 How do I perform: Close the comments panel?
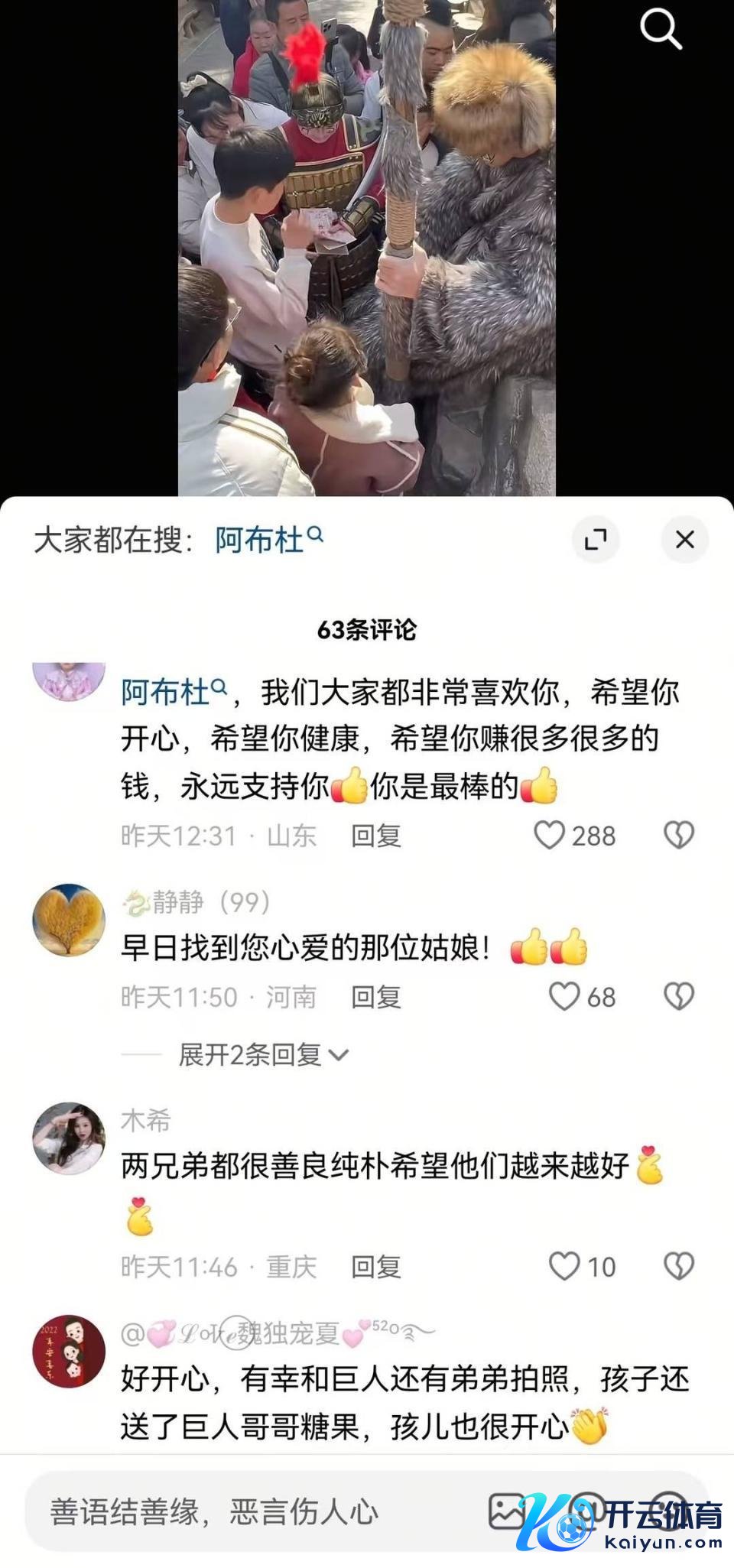(684, 540)
